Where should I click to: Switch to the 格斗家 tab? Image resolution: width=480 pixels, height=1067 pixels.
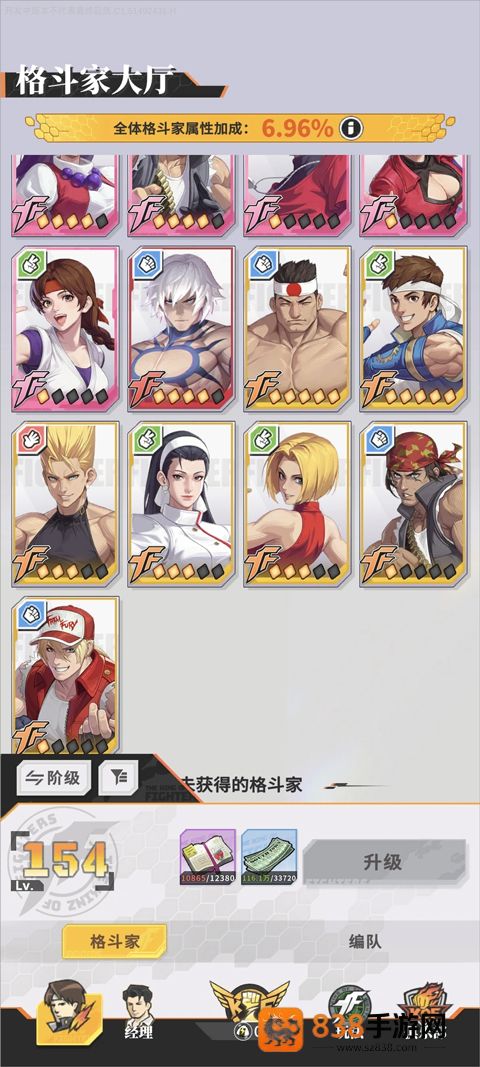click(114, 942)
